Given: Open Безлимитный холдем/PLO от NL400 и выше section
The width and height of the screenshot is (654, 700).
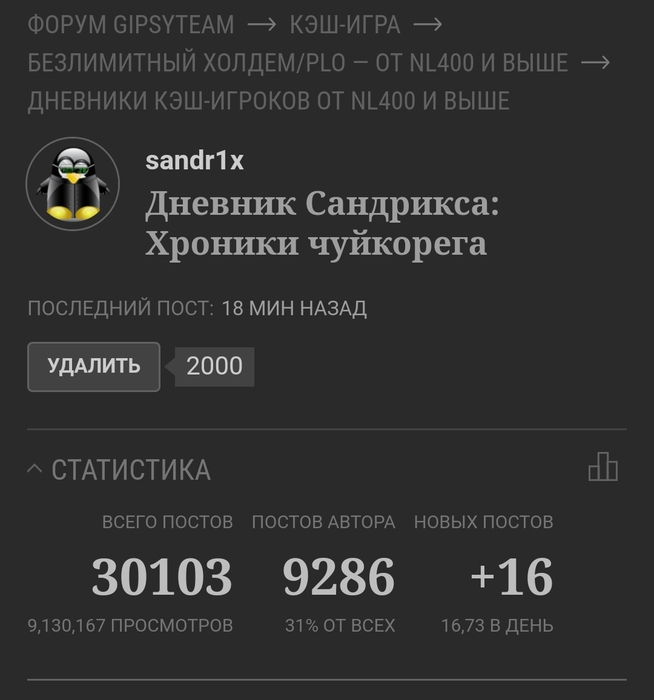Looking at the screenshot, I should coord(297,63).
